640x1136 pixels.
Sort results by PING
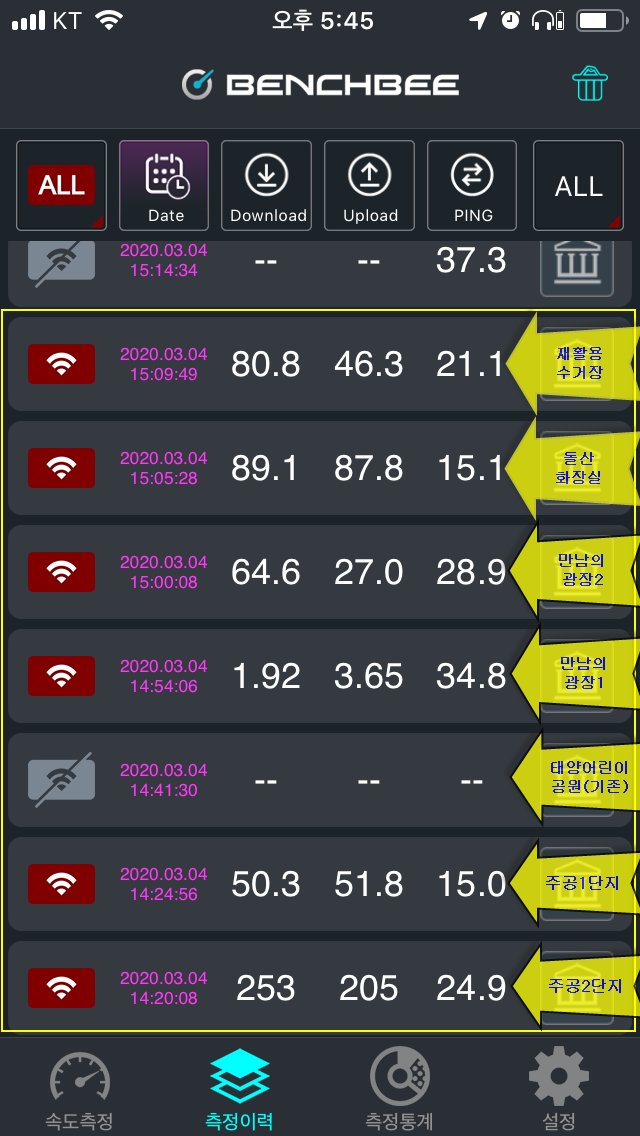(472, 185)
